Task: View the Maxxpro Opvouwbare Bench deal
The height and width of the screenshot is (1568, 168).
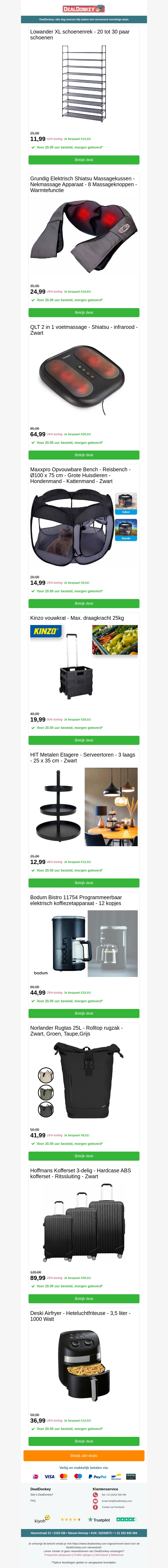Action: 84,603
